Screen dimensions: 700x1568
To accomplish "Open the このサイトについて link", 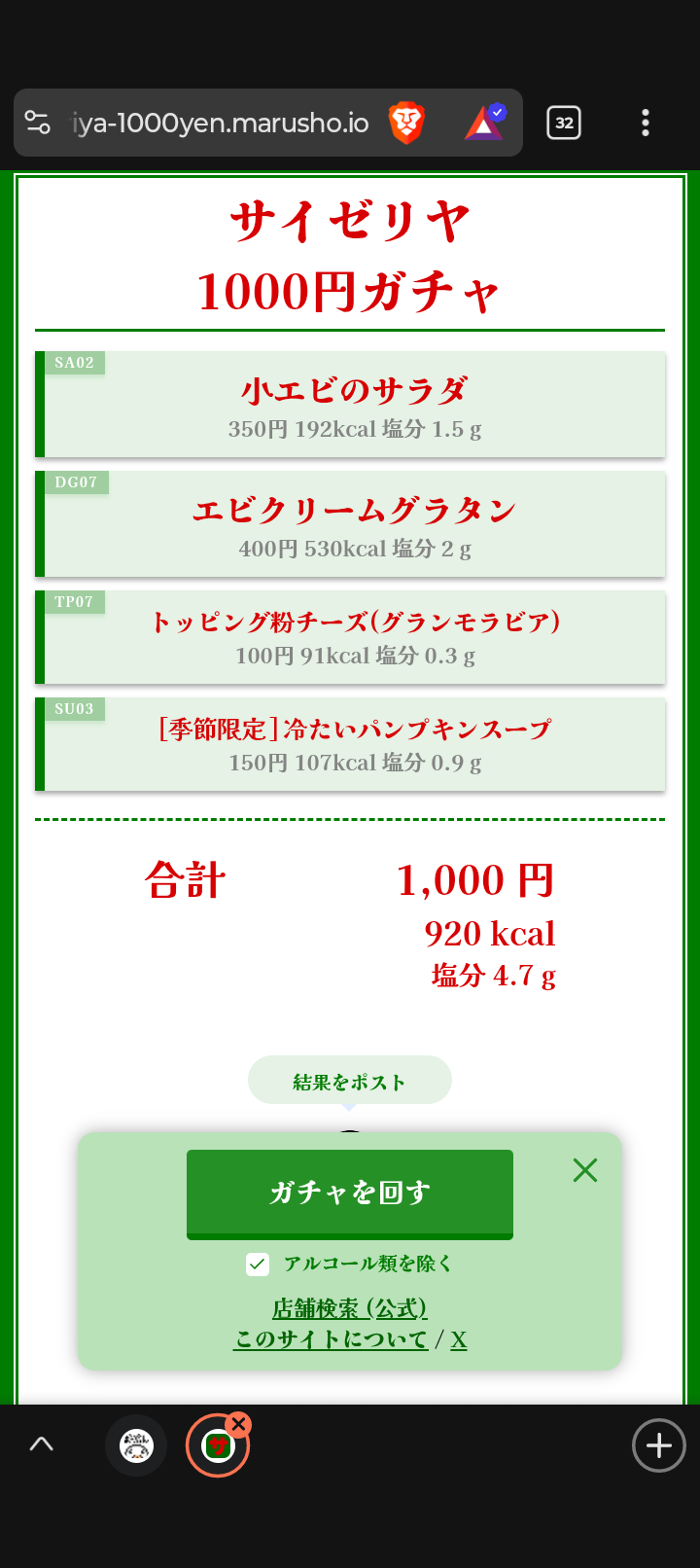I will point(331,1339).
